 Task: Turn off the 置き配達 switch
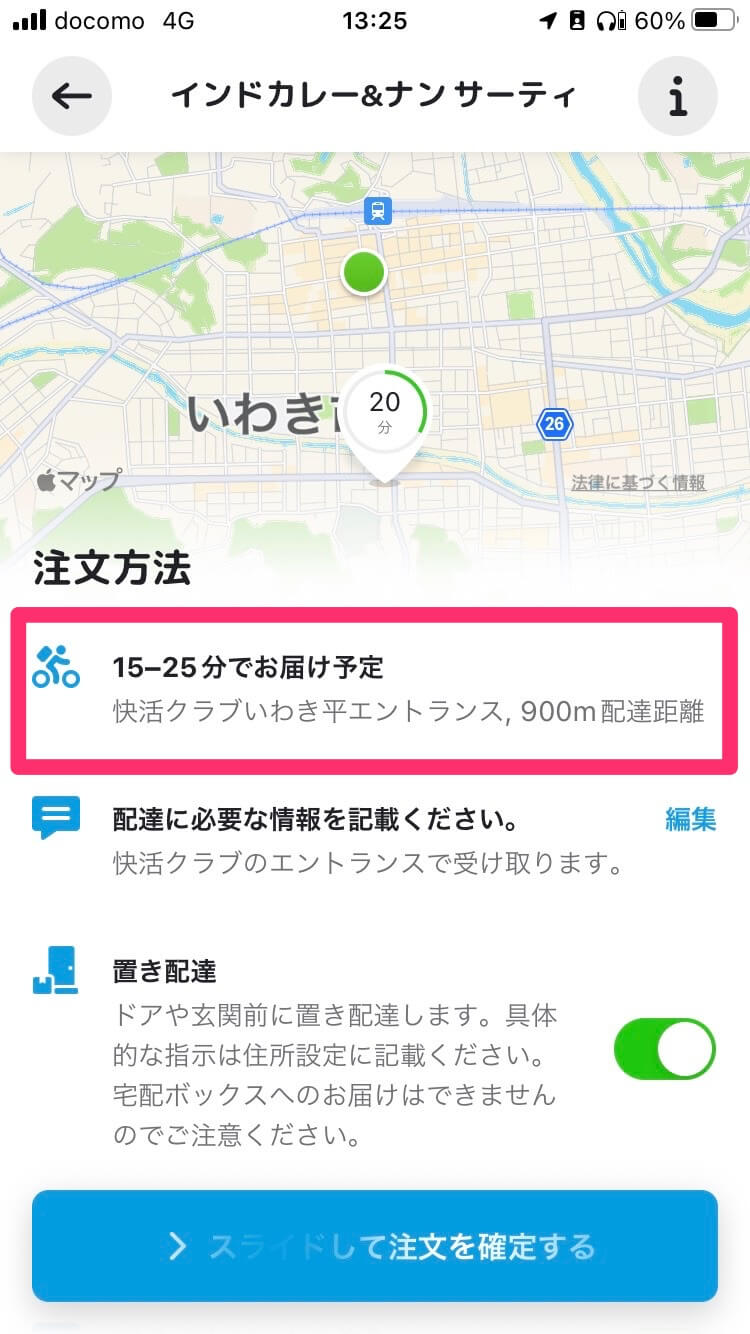point(665,1049)
